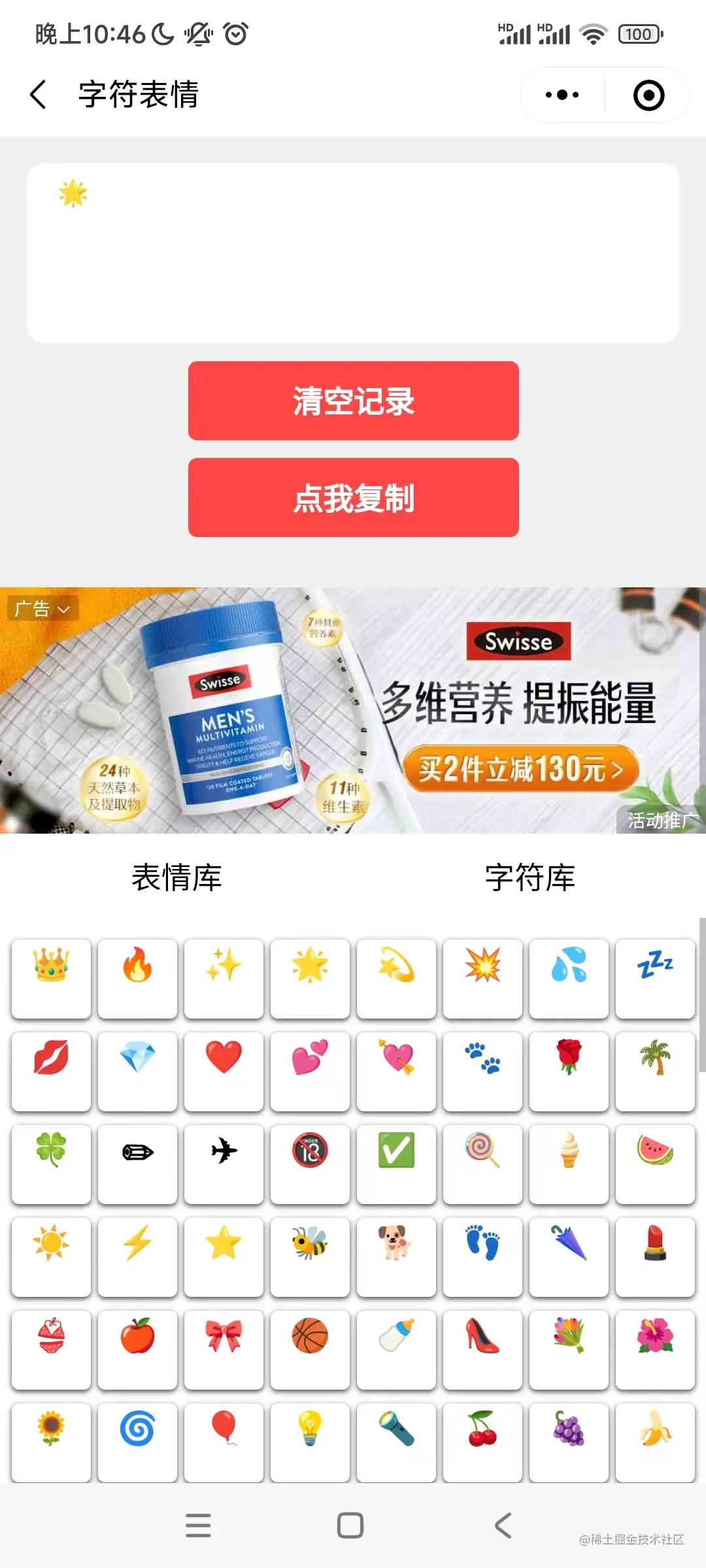Select the flashlight emoji
The width and height of the screenshot is (706, 1568).
pyautogui.click(x=396, y=1442)
